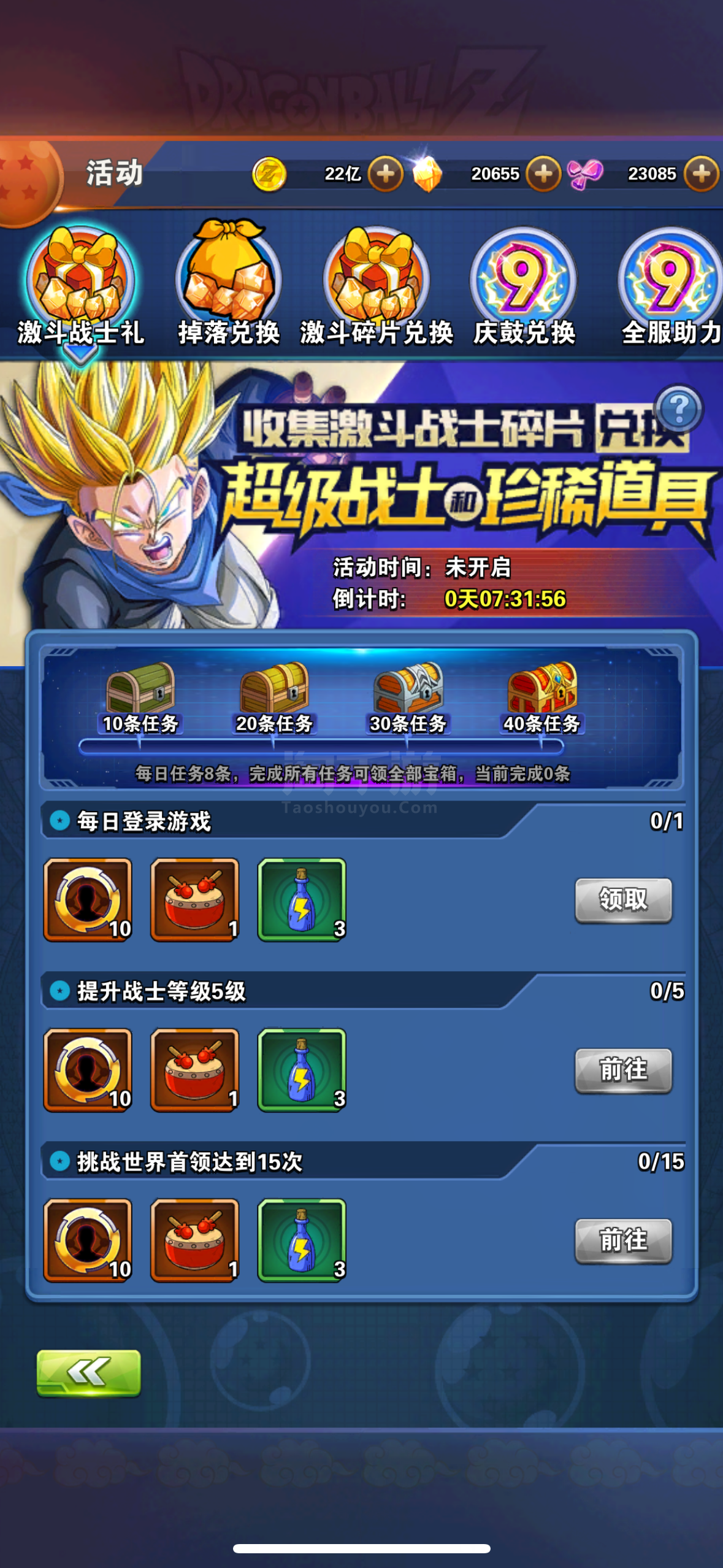View the drum reward under 每日登录游戏
Viewport: 723px width, 1568px height.
point(195,900)
